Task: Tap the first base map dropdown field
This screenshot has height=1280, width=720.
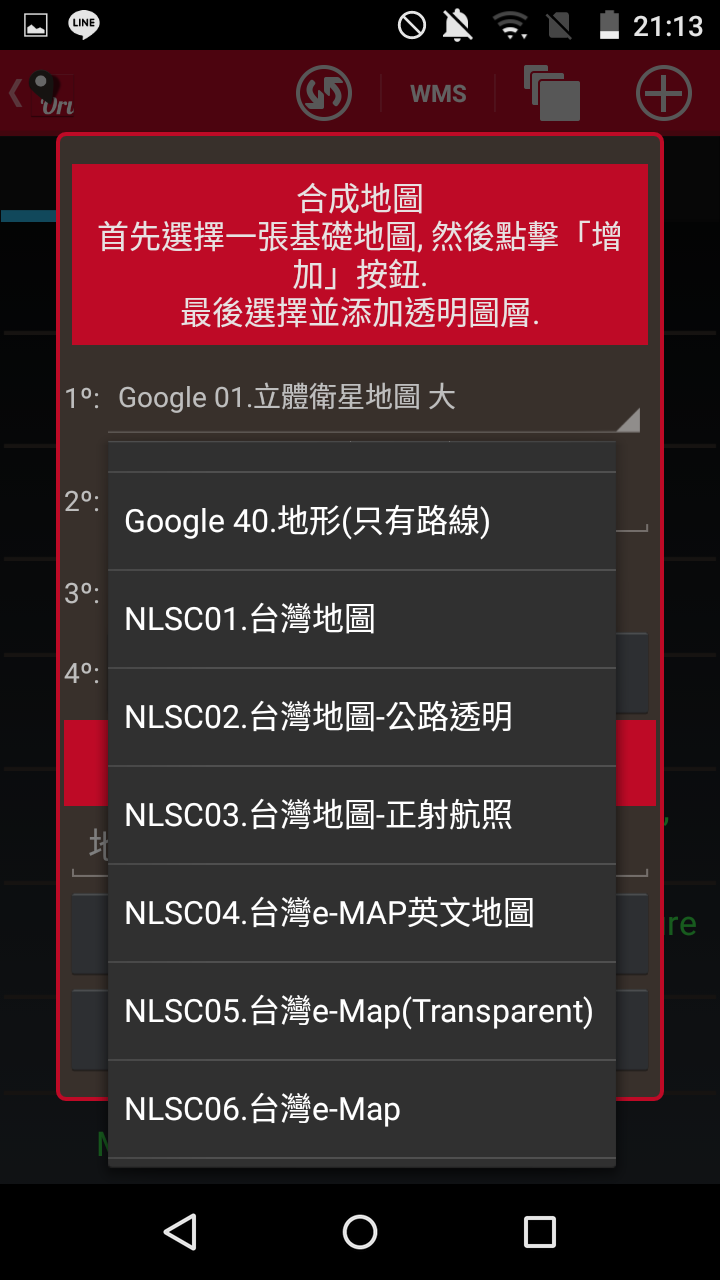Action: coord(375,399)
